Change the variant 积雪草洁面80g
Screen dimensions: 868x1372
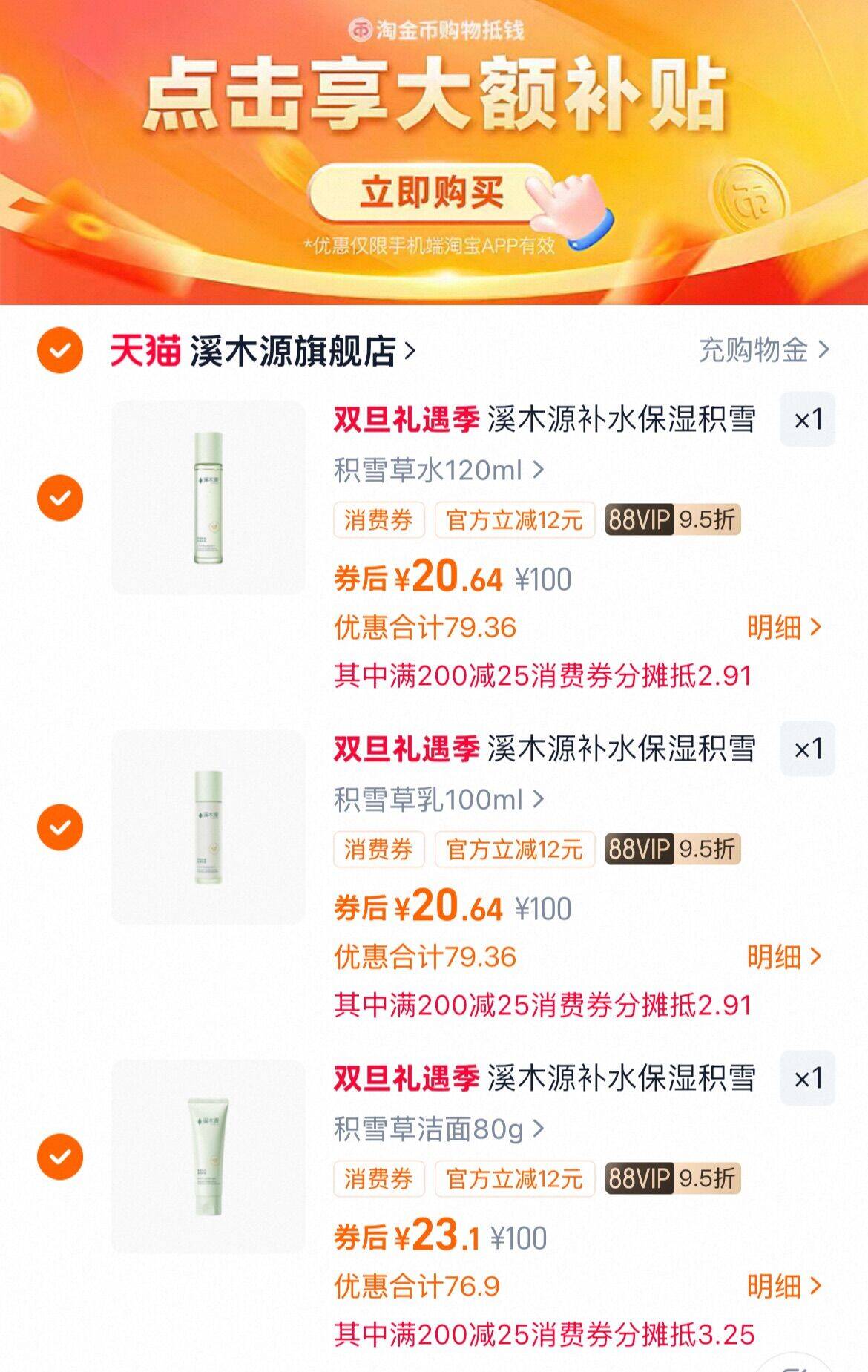(438, 1129)
